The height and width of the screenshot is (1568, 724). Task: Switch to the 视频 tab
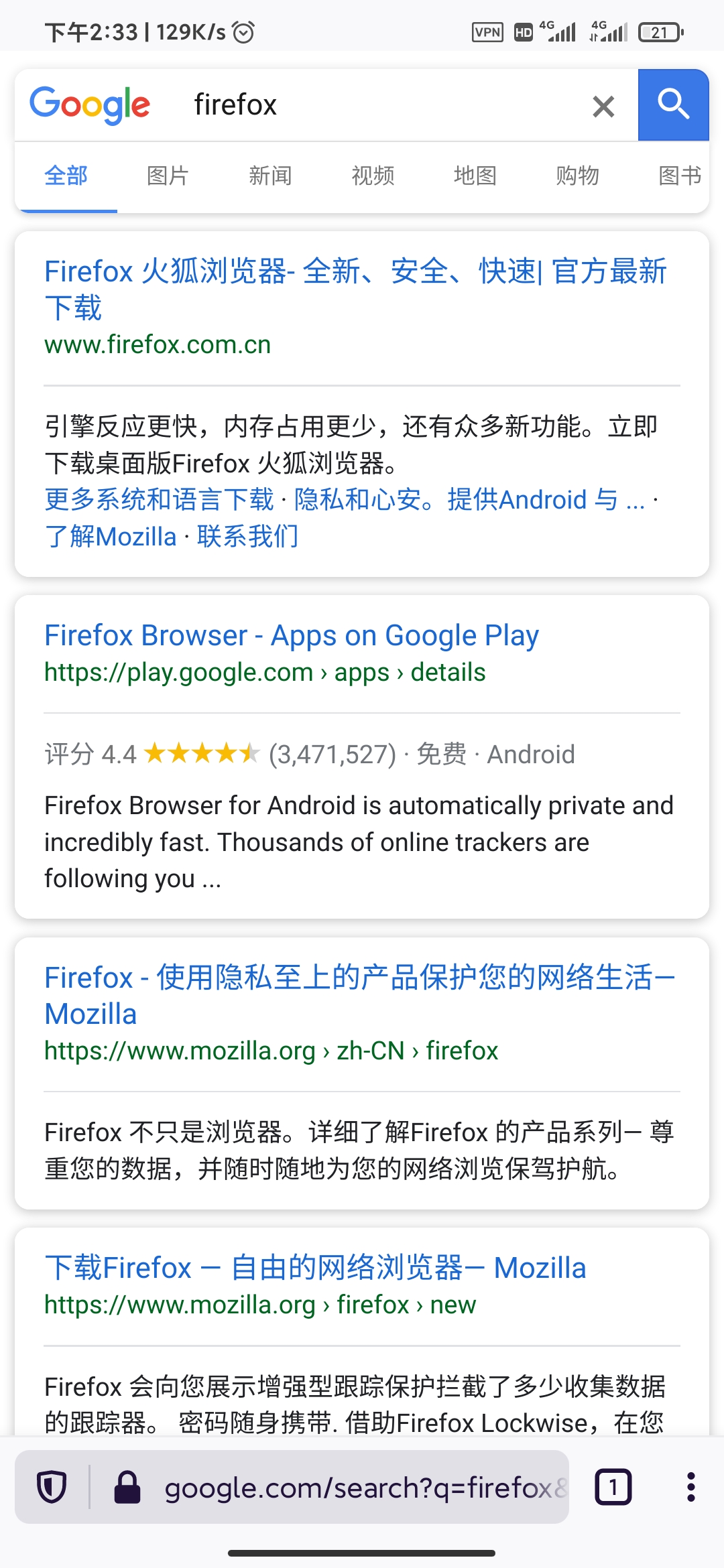373,176
